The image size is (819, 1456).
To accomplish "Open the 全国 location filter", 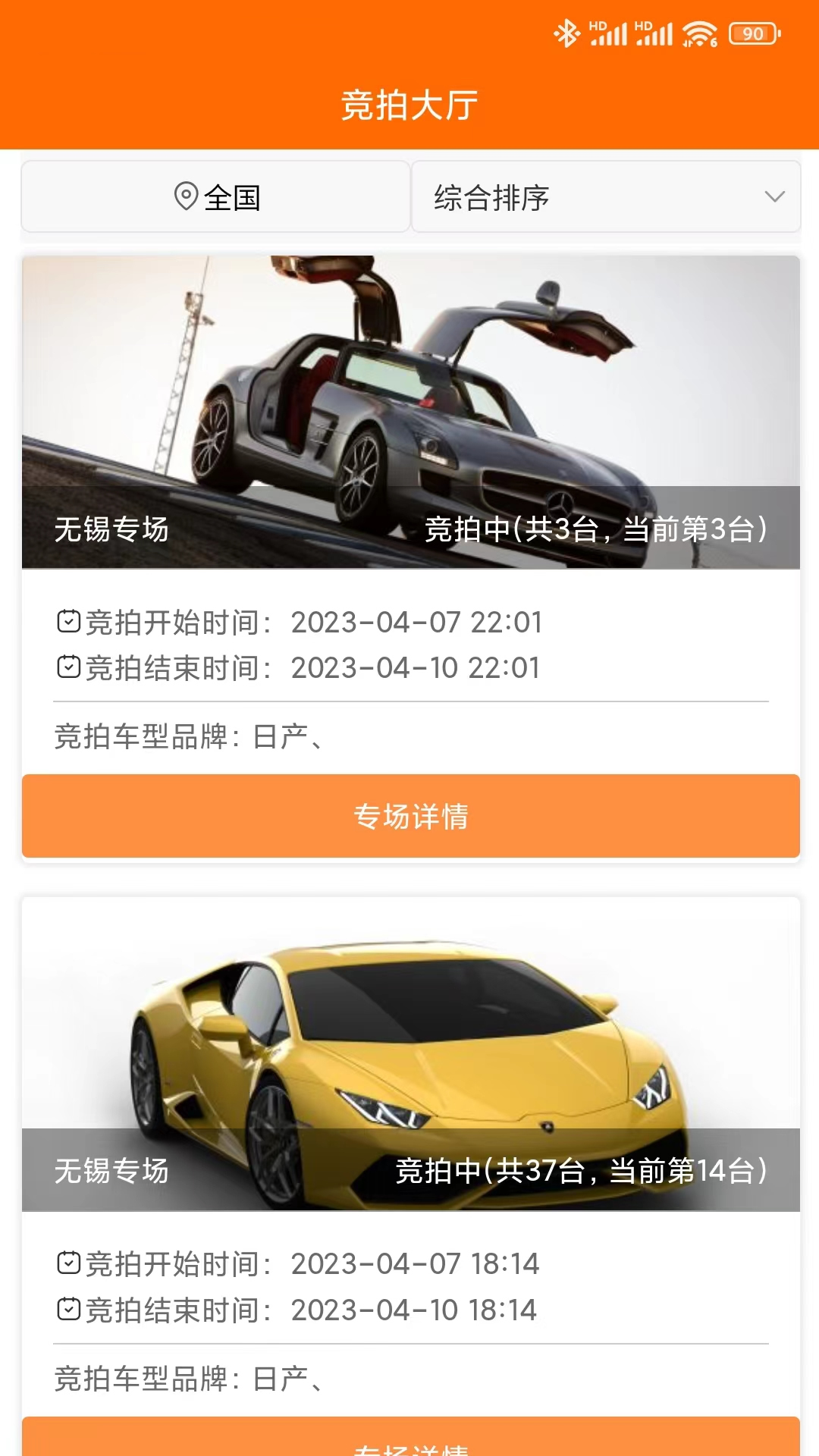I will (x=216, y=197).
